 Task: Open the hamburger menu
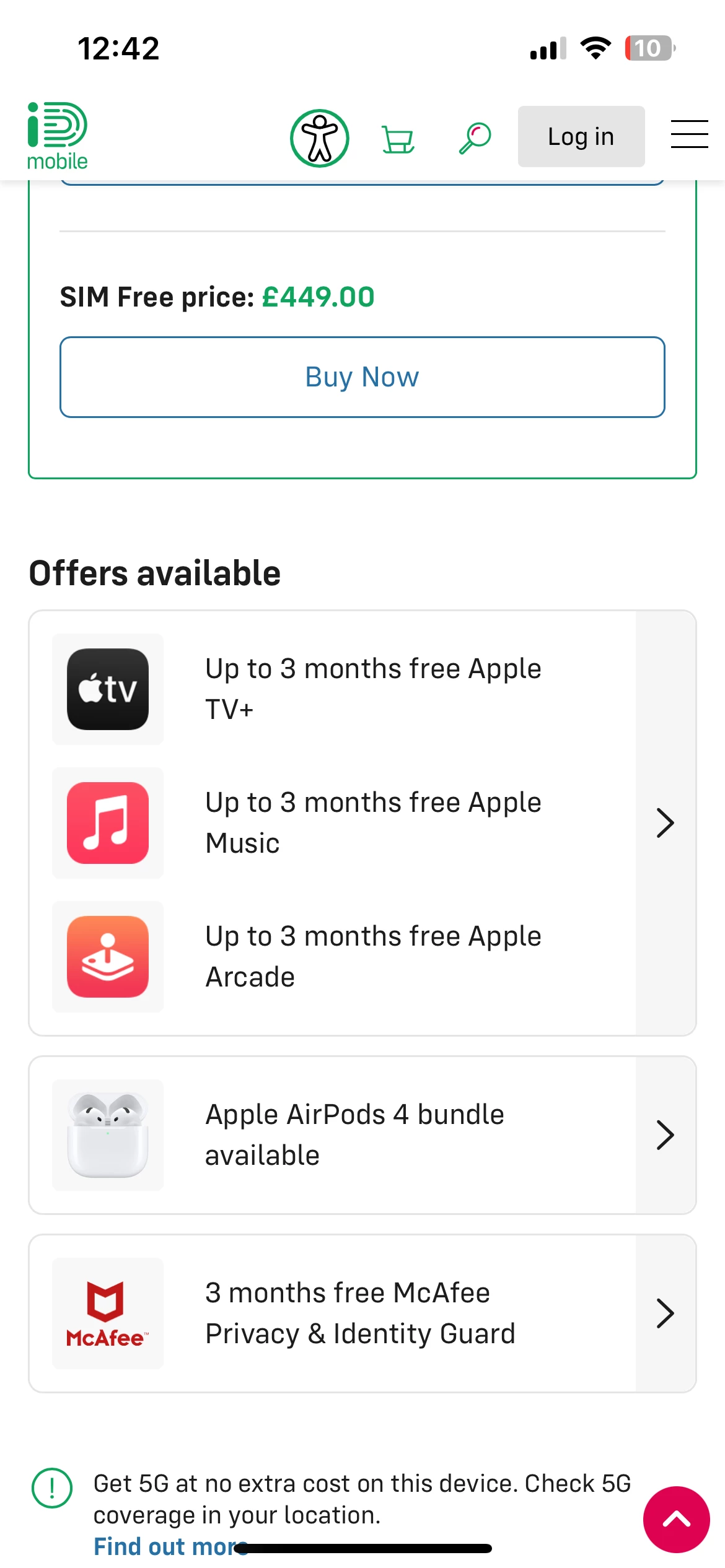tap(689, 135)
